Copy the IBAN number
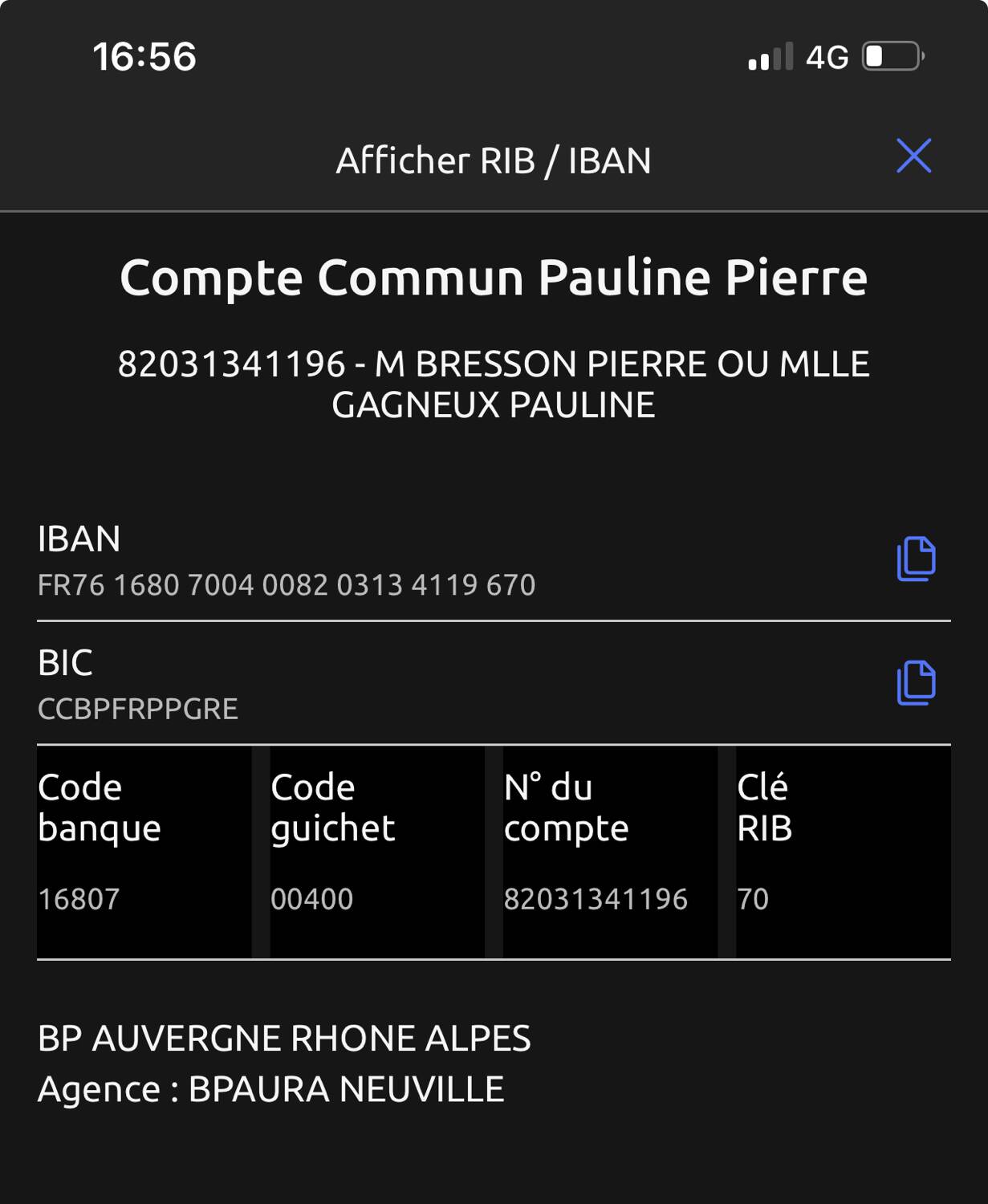Screen dimensions: 988x1204 (x=916, y=559)
